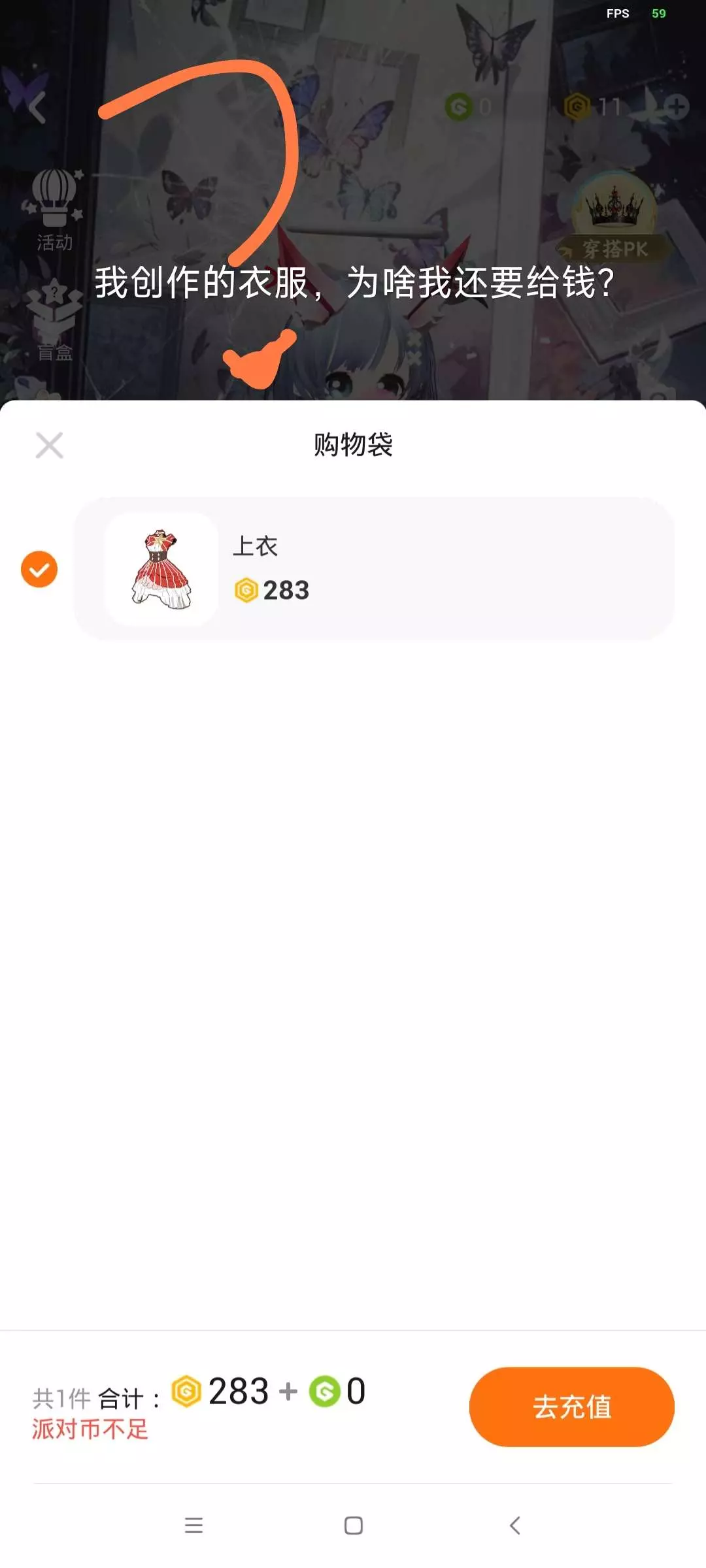Go back with the system back button
Screen dimensions: 706x1568
[514, 1526]
